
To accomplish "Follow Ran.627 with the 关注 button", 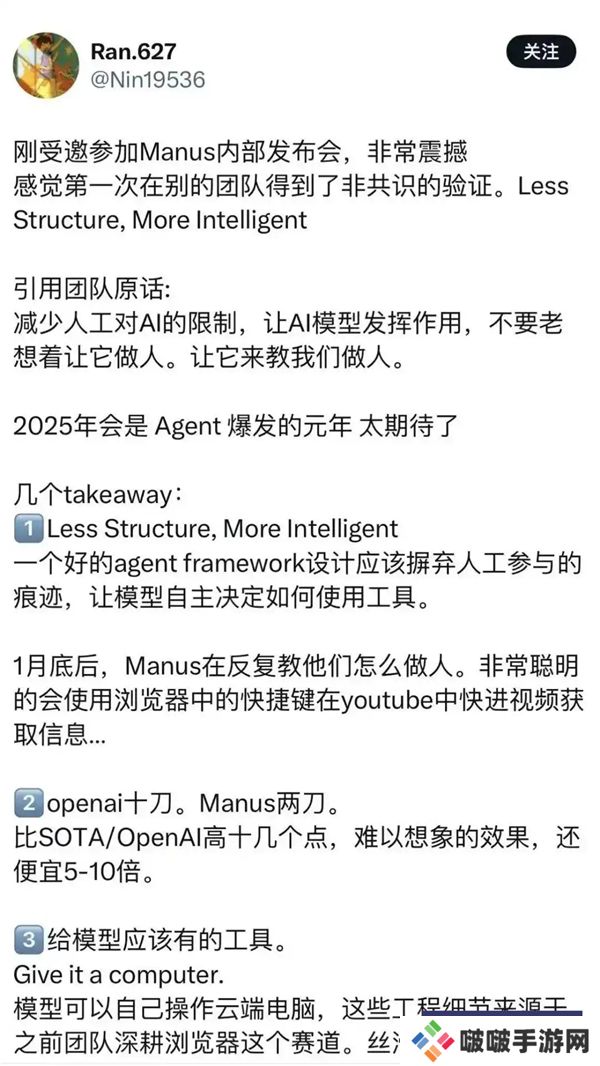I will pyautogui.click(x=541, y=52).
